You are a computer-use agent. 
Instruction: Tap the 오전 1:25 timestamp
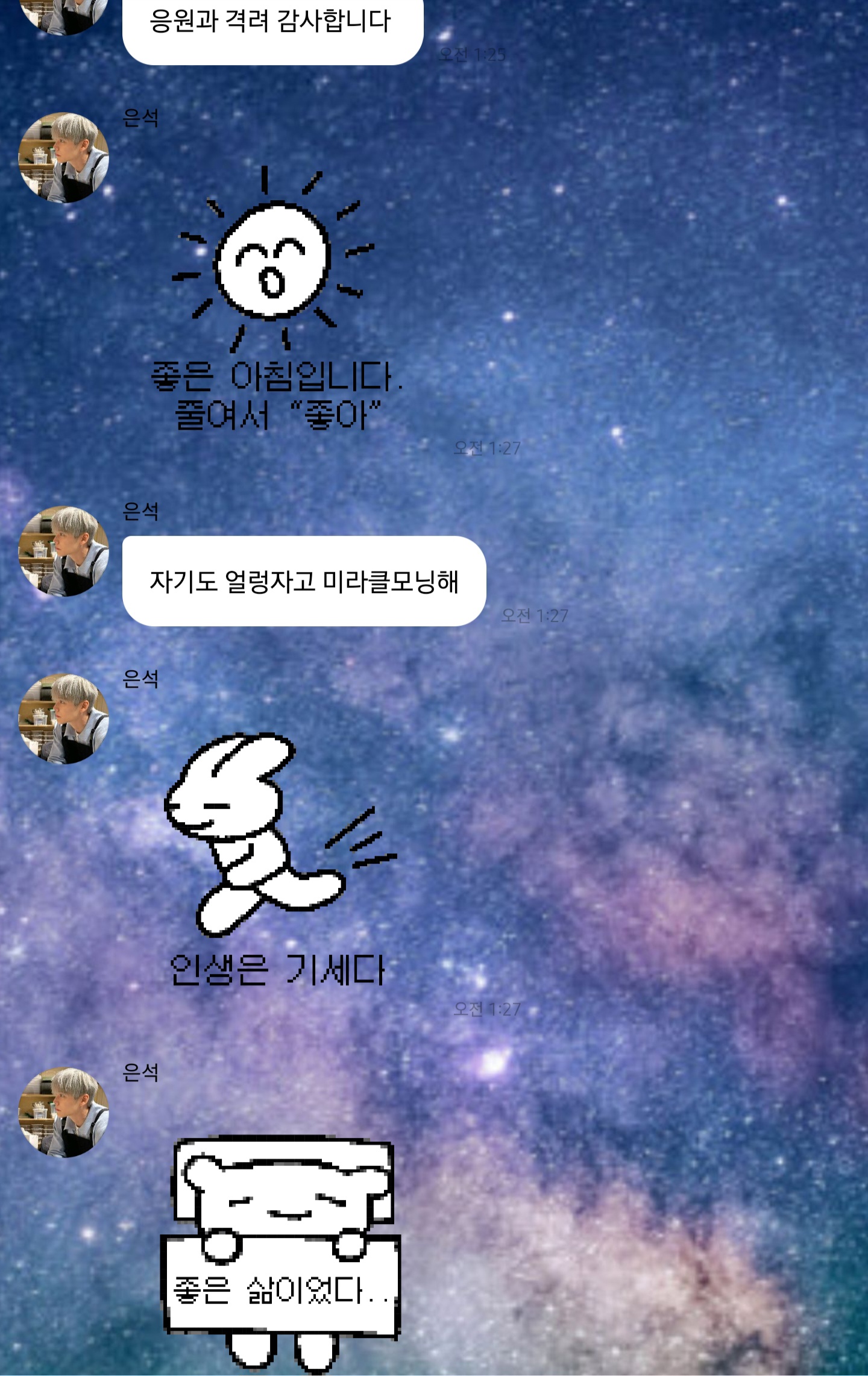tap(471, 54)
